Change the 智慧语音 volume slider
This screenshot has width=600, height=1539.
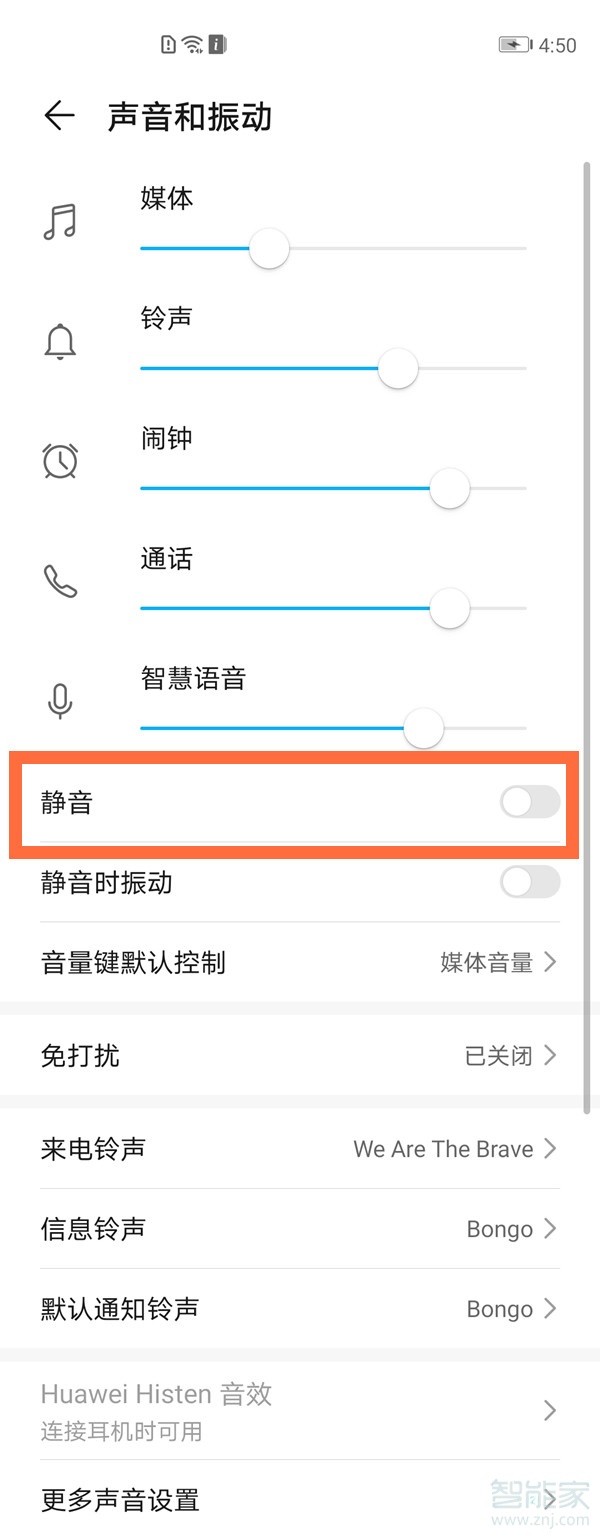pos(423,728)
